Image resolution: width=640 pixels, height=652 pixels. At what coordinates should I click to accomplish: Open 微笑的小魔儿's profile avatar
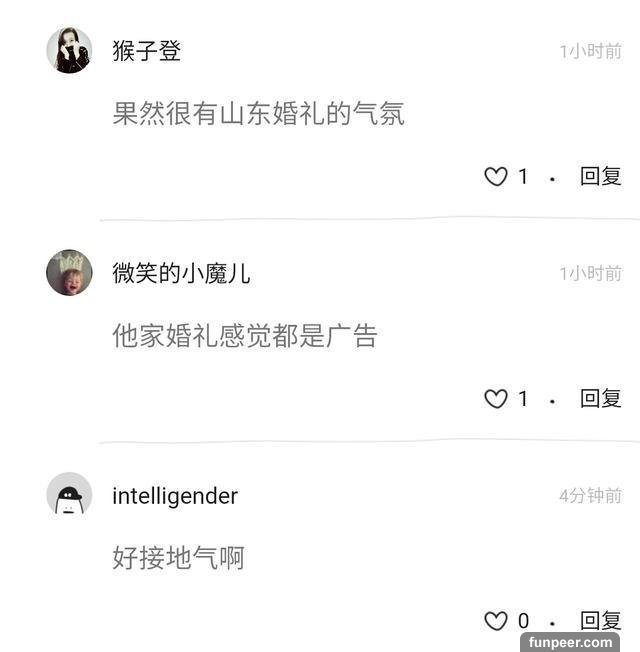[69, 272]
